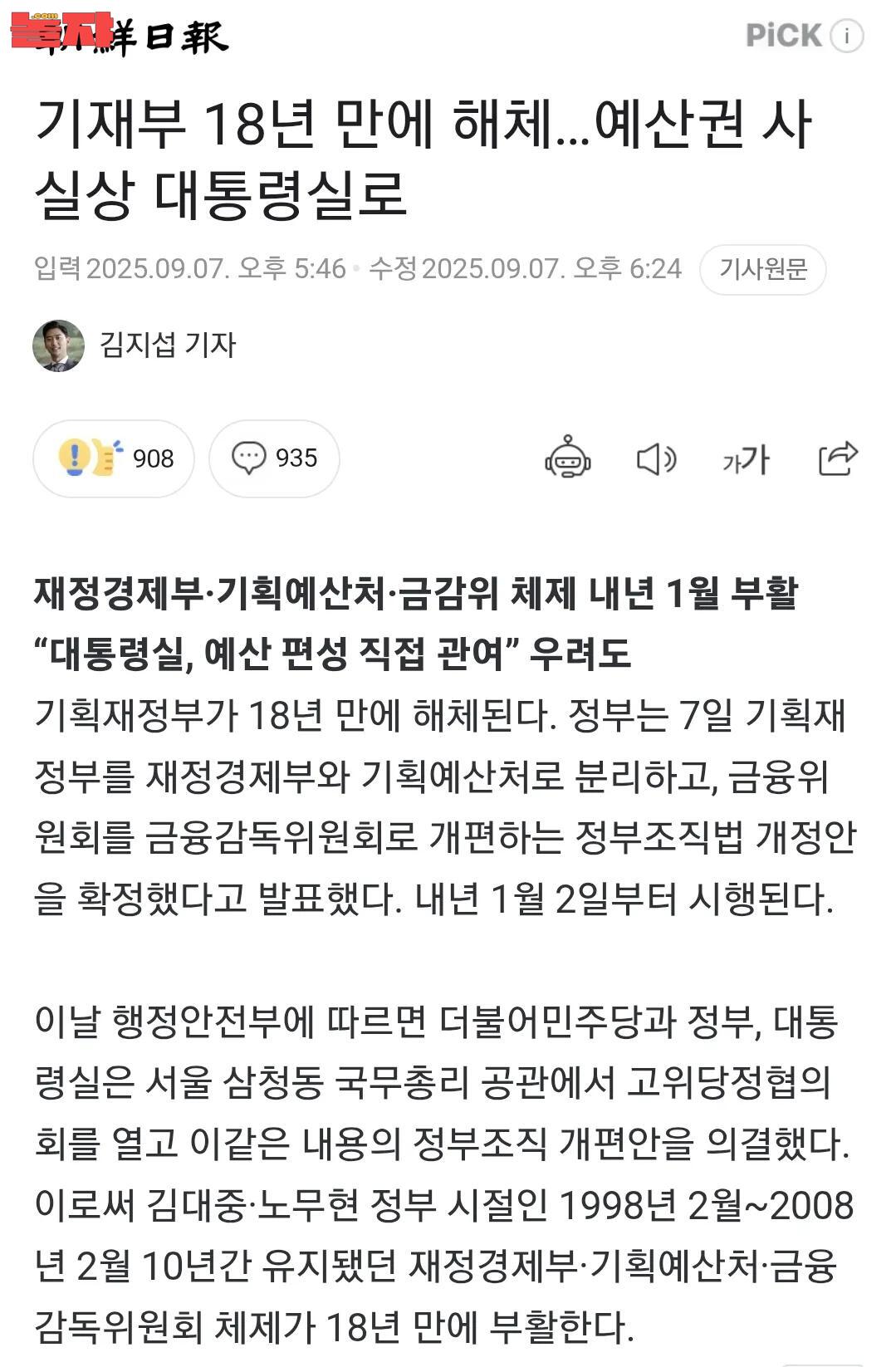Image resolution: width=896 pixels, height=1367 pixels.
Task: Share this article
Action: tap(837, 458)
